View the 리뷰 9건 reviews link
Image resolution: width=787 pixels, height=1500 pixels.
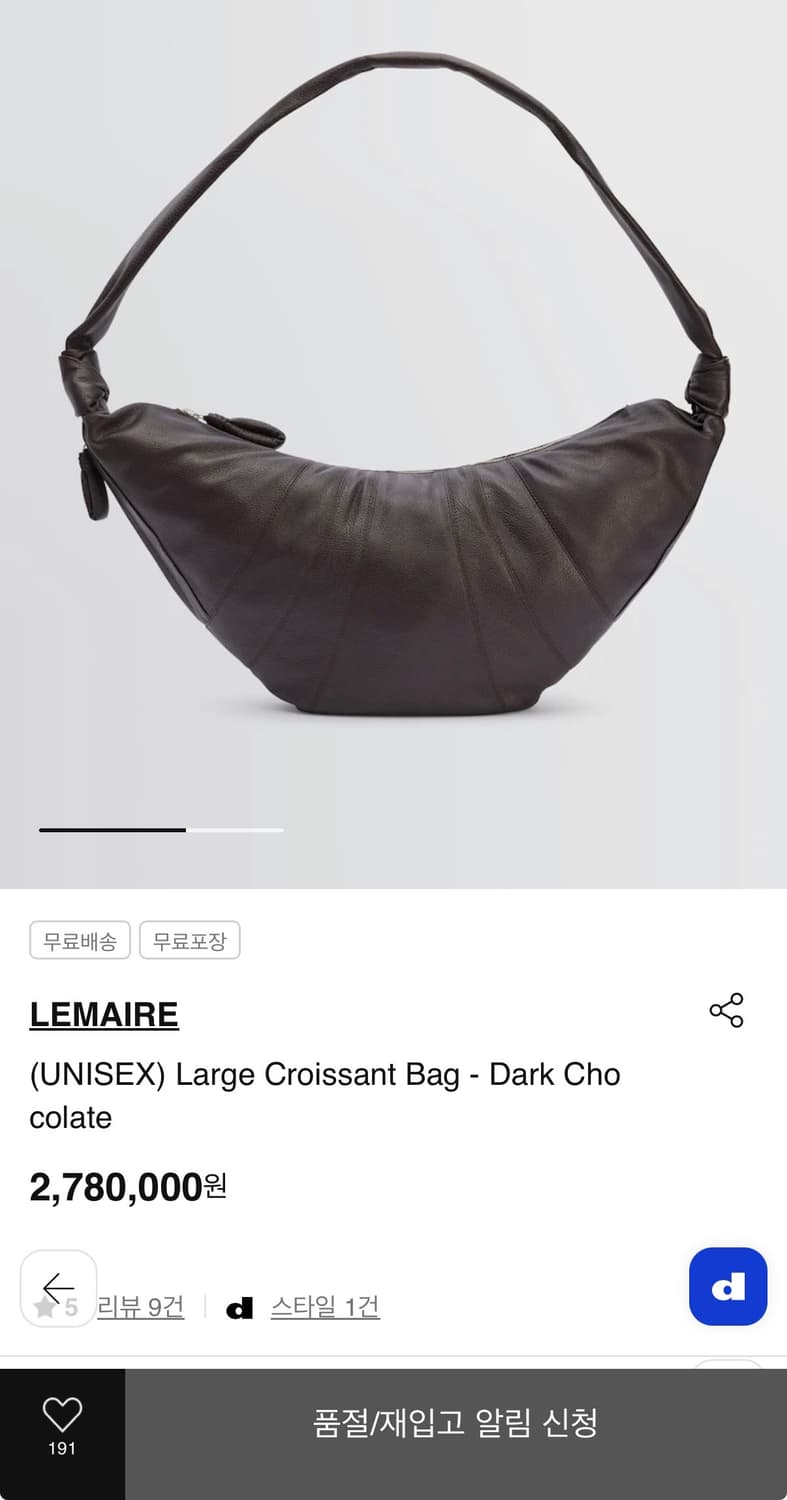(140, 1306)
